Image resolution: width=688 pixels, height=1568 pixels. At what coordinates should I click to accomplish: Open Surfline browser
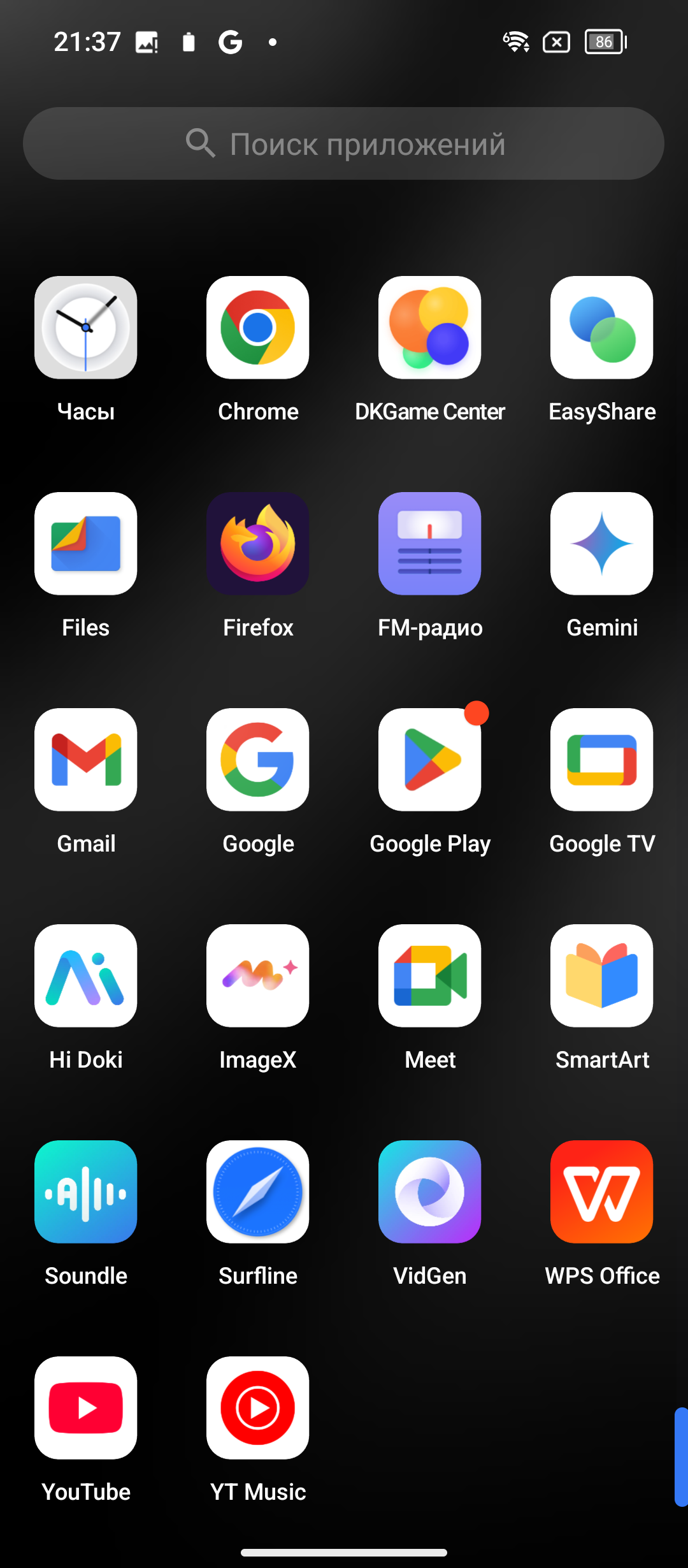click(258, 1192)
